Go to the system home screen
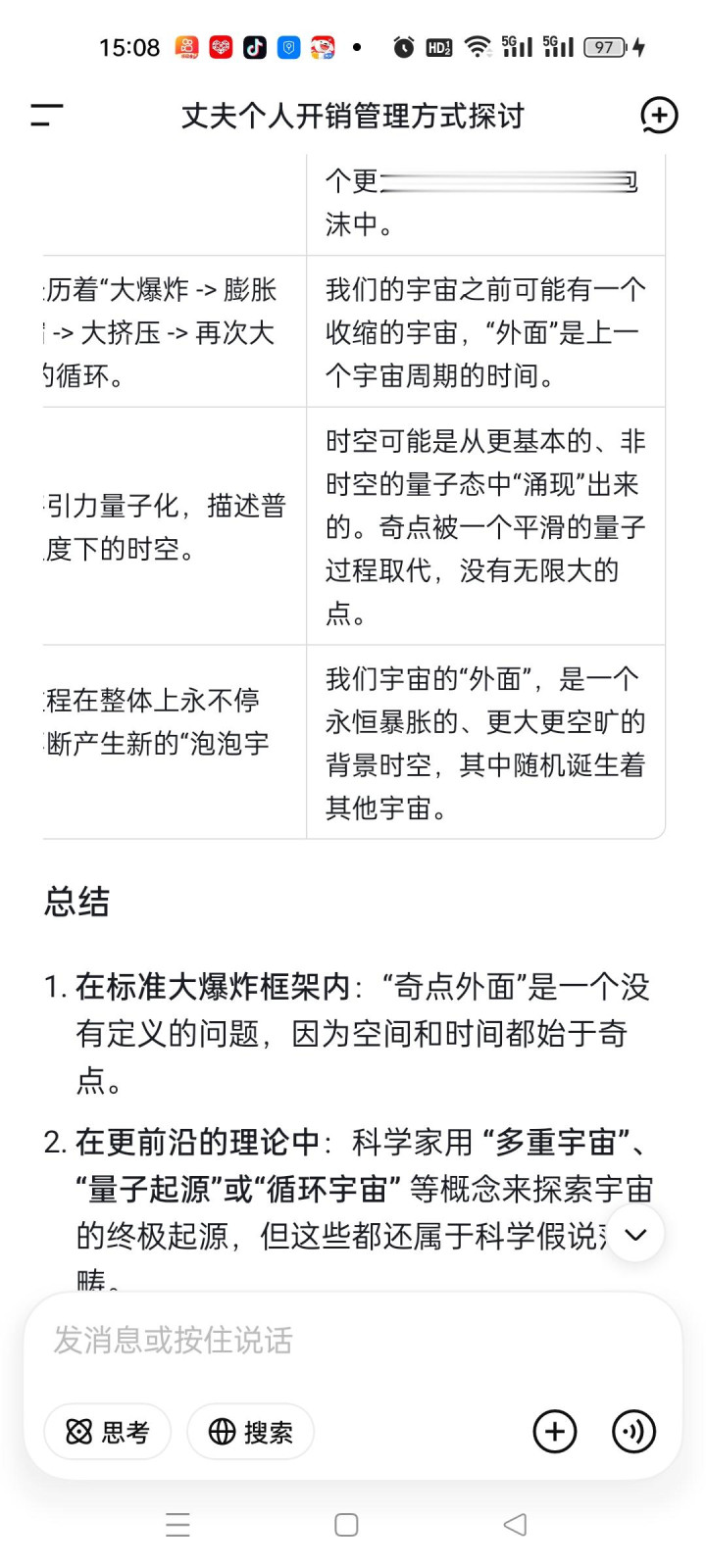This screenshot has width=706, height=1568. (346, 1524)
